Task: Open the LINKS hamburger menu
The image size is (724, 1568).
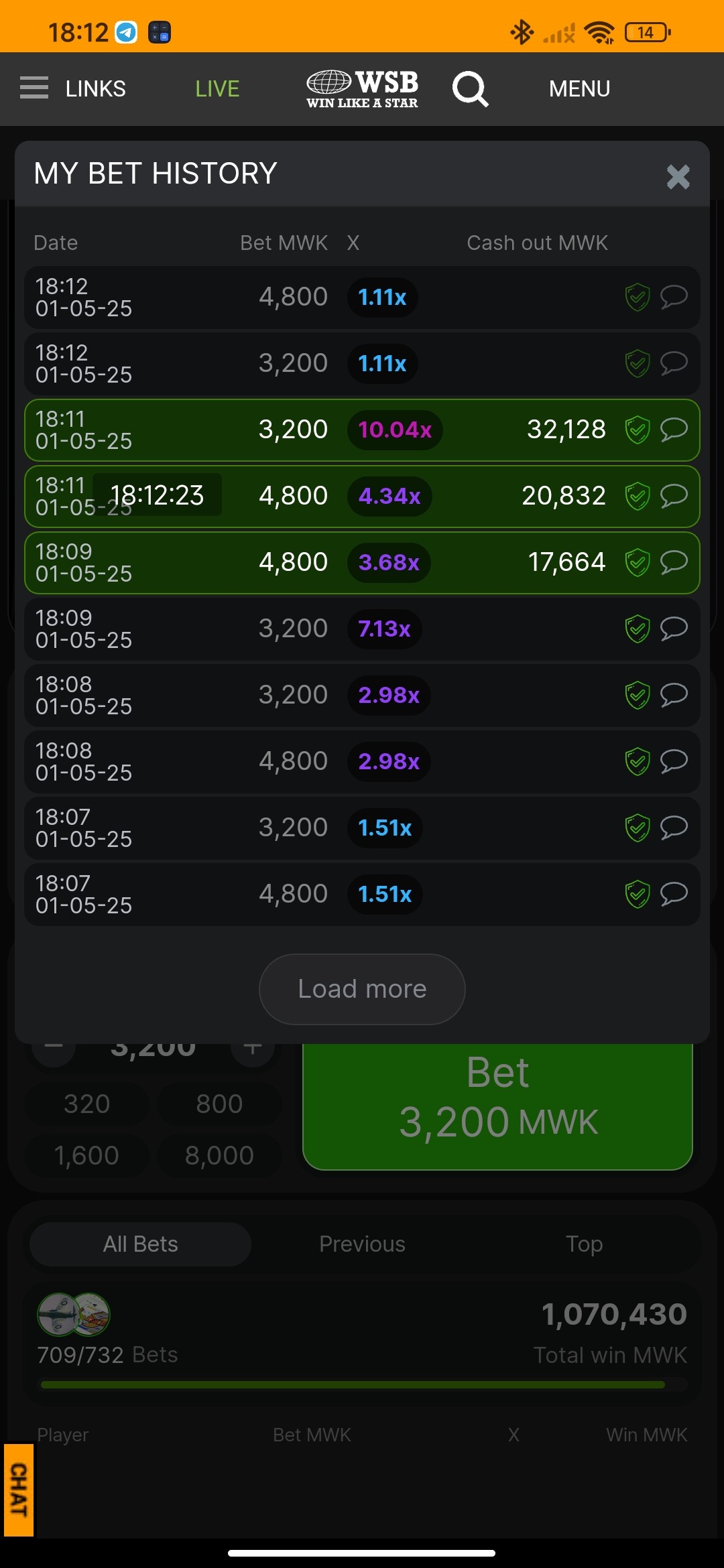Action: pos(34,88)
